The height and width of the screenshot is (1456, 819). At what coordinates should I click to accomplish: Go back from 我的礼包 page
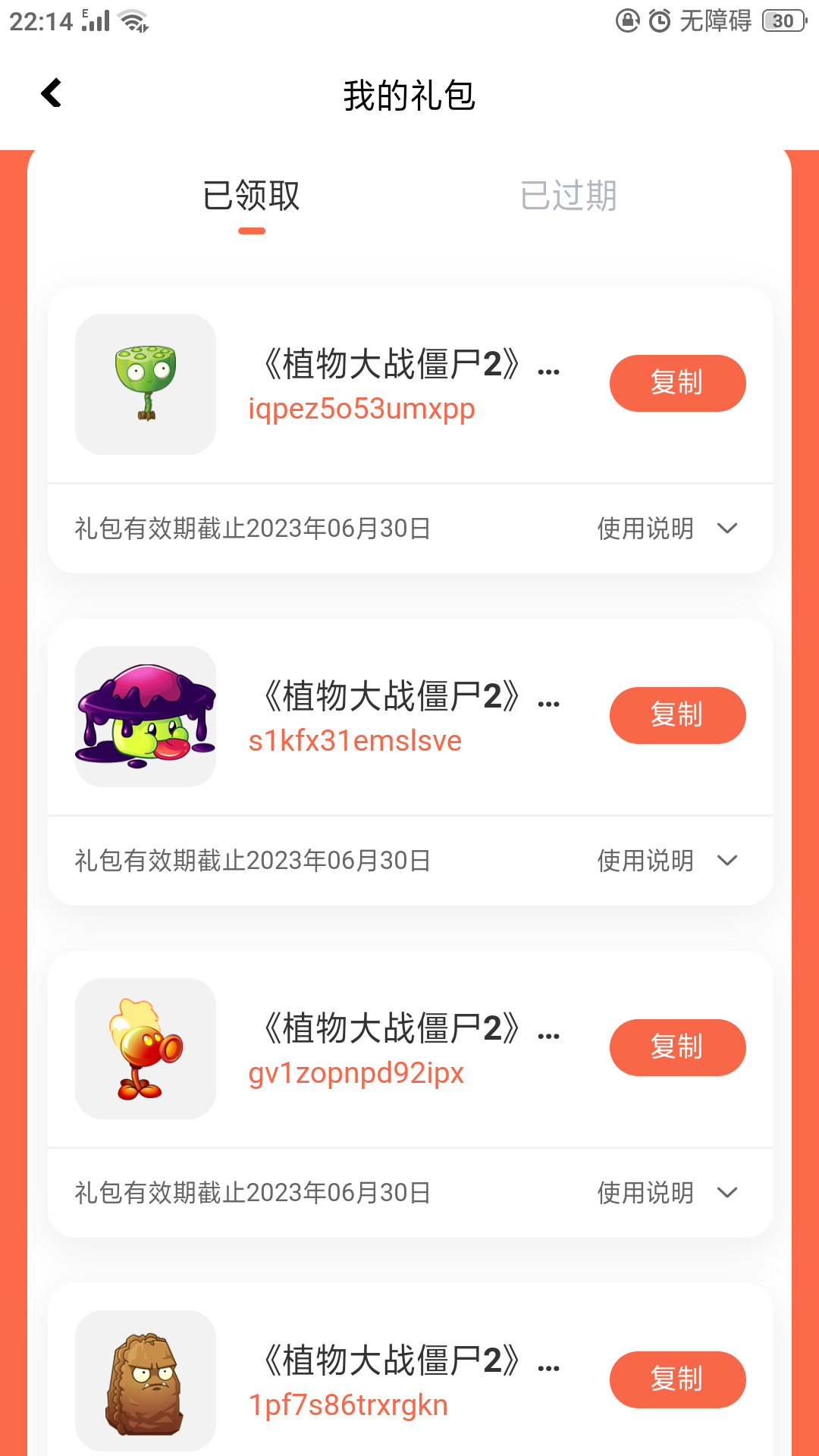[51, 94]
